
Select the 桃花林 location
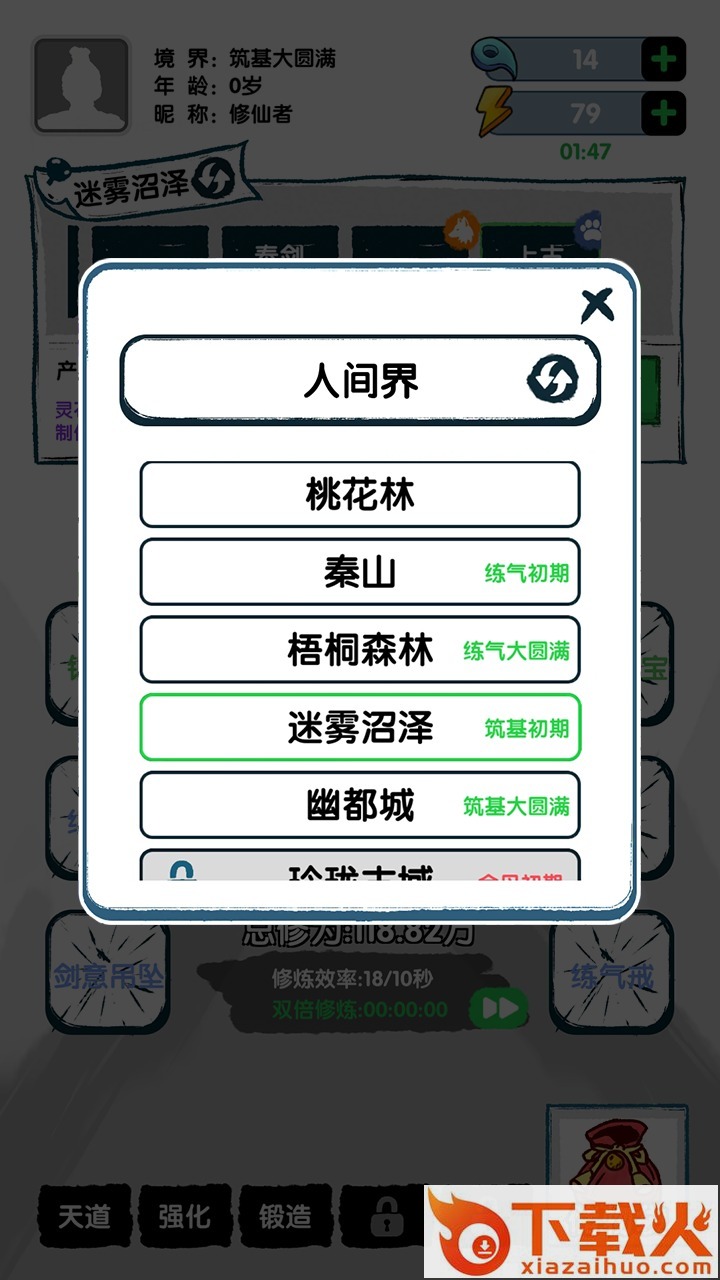[360, 495]
